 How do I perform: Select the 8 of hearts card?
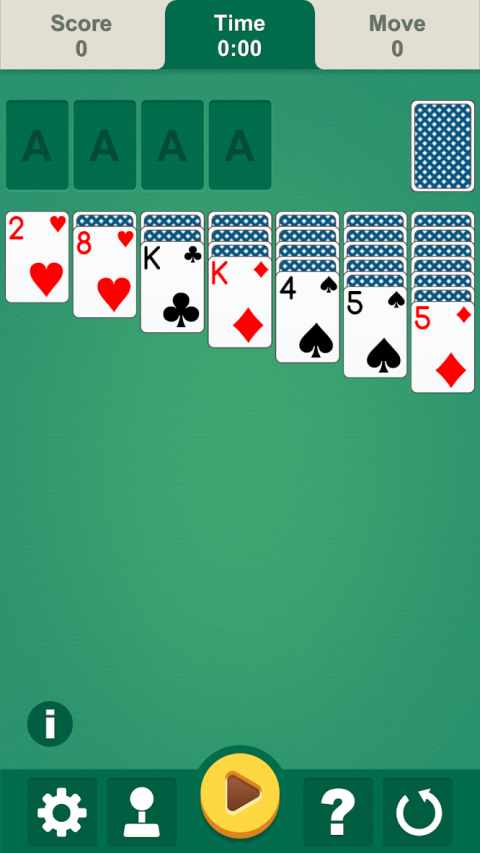pos(104,272)
